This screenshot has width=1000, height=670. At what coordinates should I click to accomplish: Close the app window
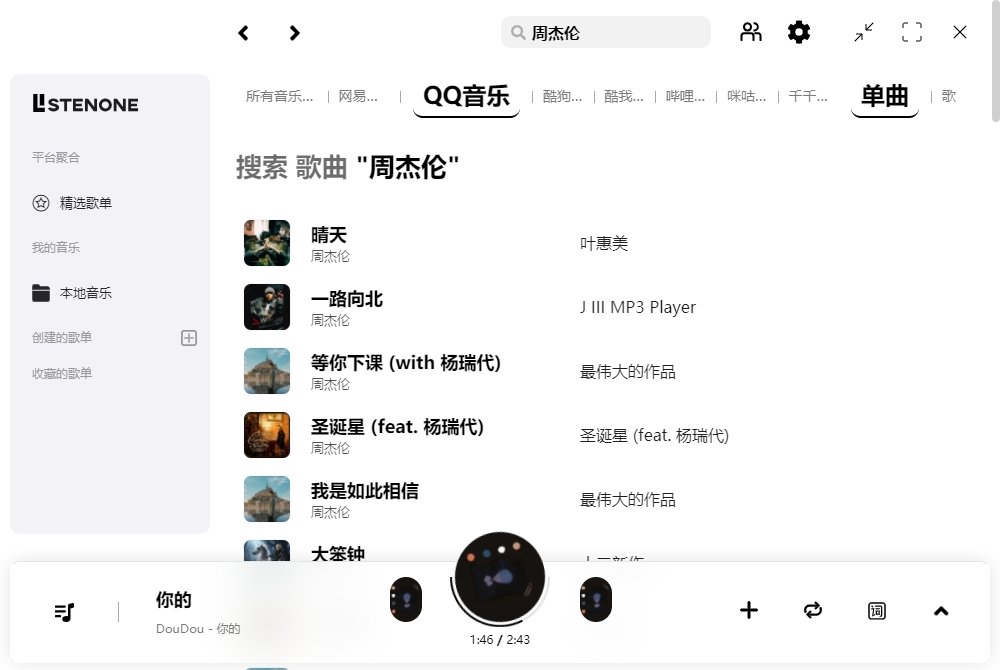coord(960,32)
